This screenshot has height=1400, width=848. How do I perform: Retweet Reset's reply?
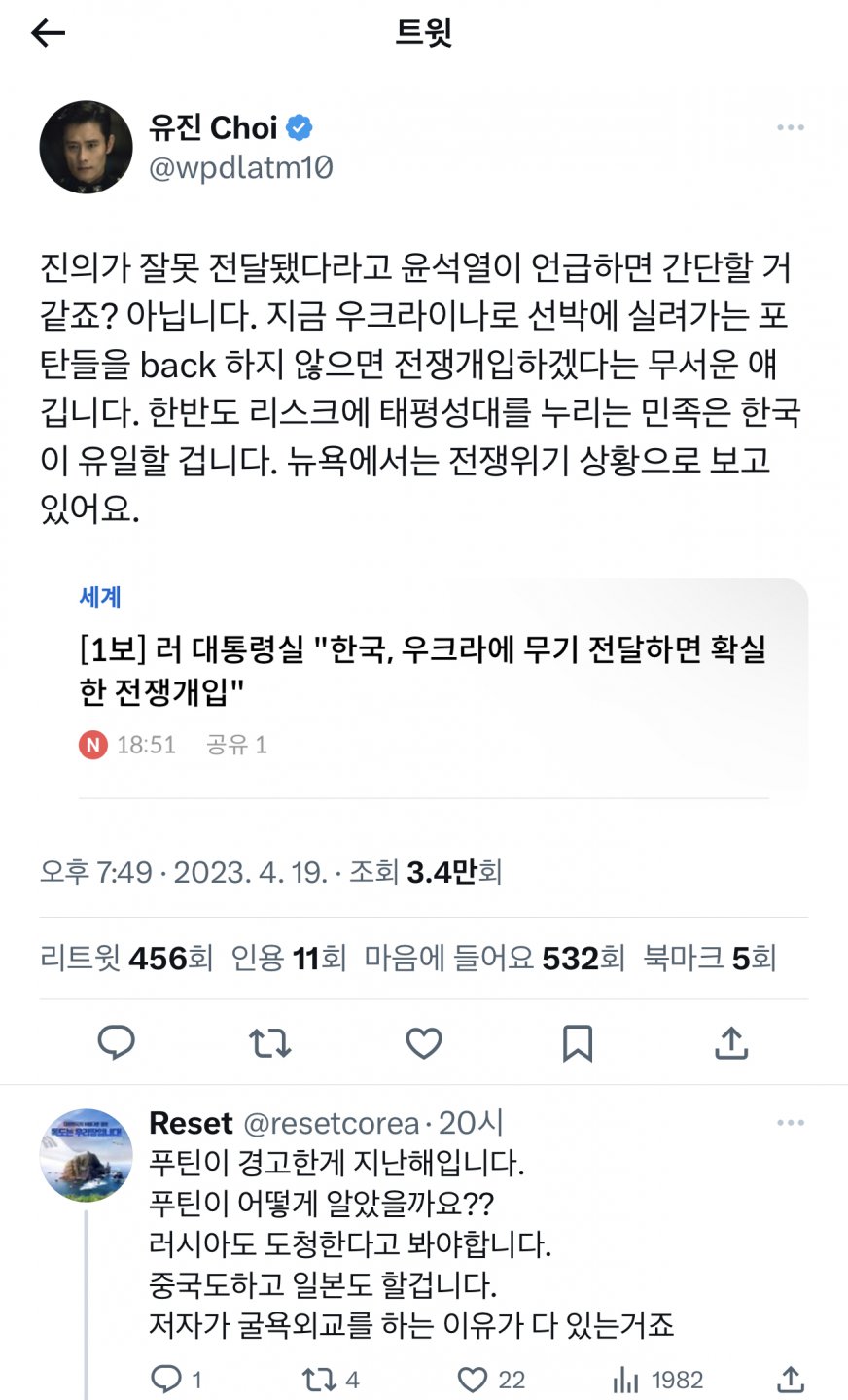pyautogui.click(x=318, y=1379)
